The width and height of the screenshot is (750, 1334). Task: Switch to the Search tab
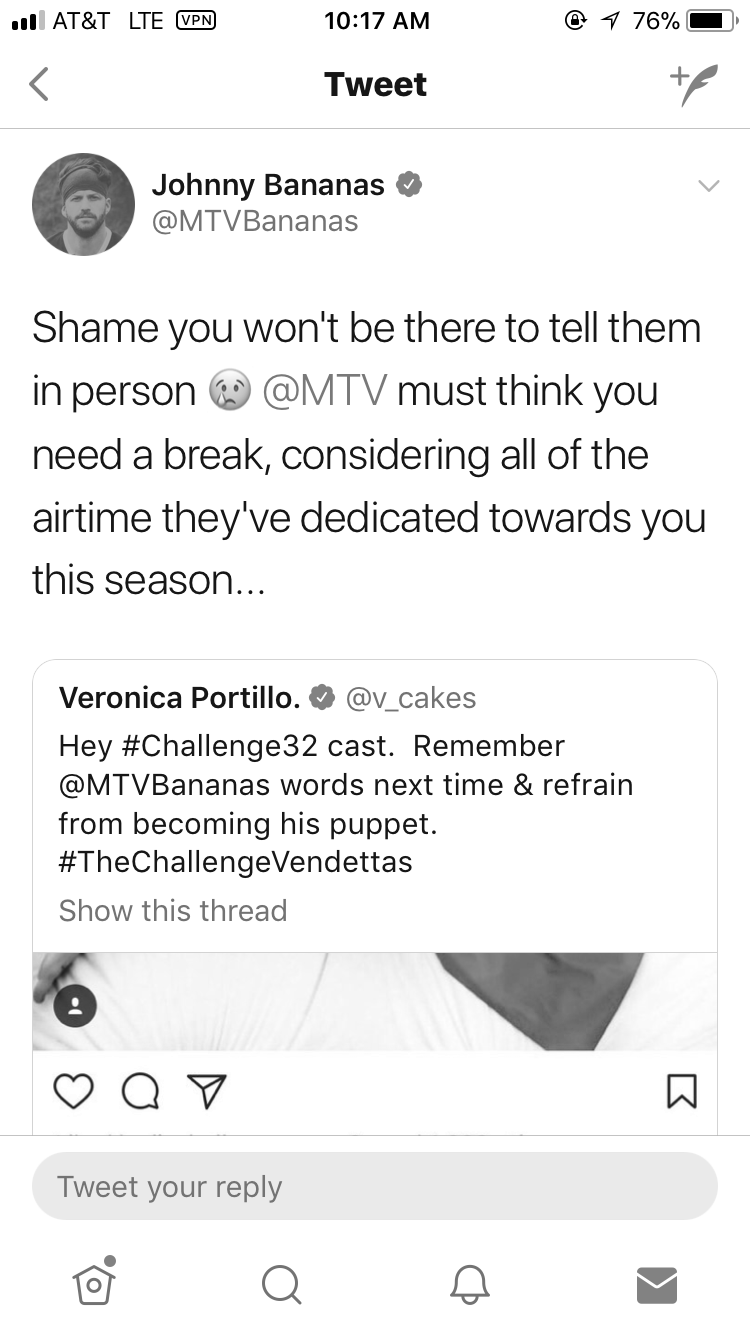click(281, 1284)
